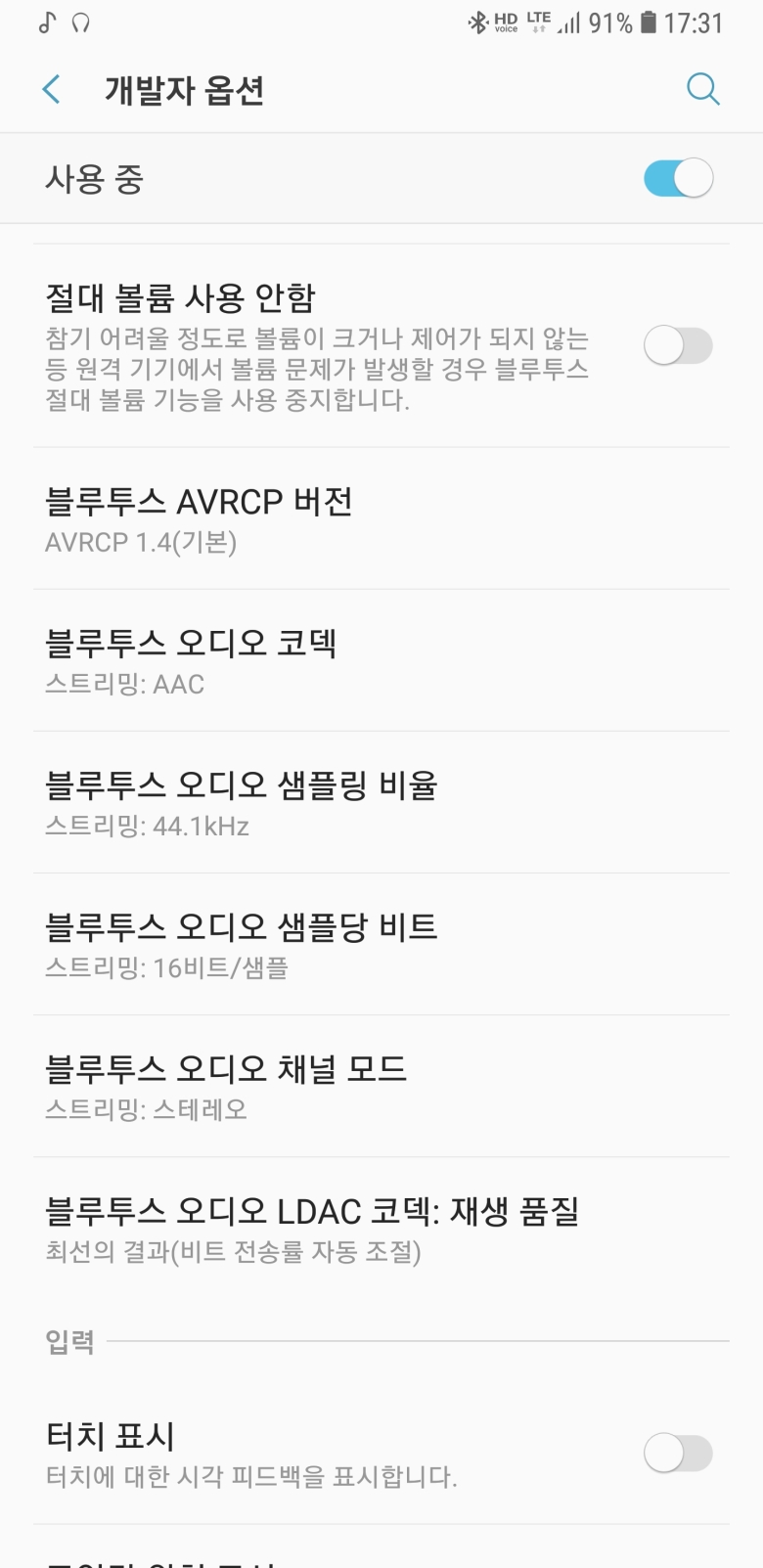This screenshot has height=1568, width=763.
Task: Go back from 개발자 옵션
Action: (x=52, y=90)
